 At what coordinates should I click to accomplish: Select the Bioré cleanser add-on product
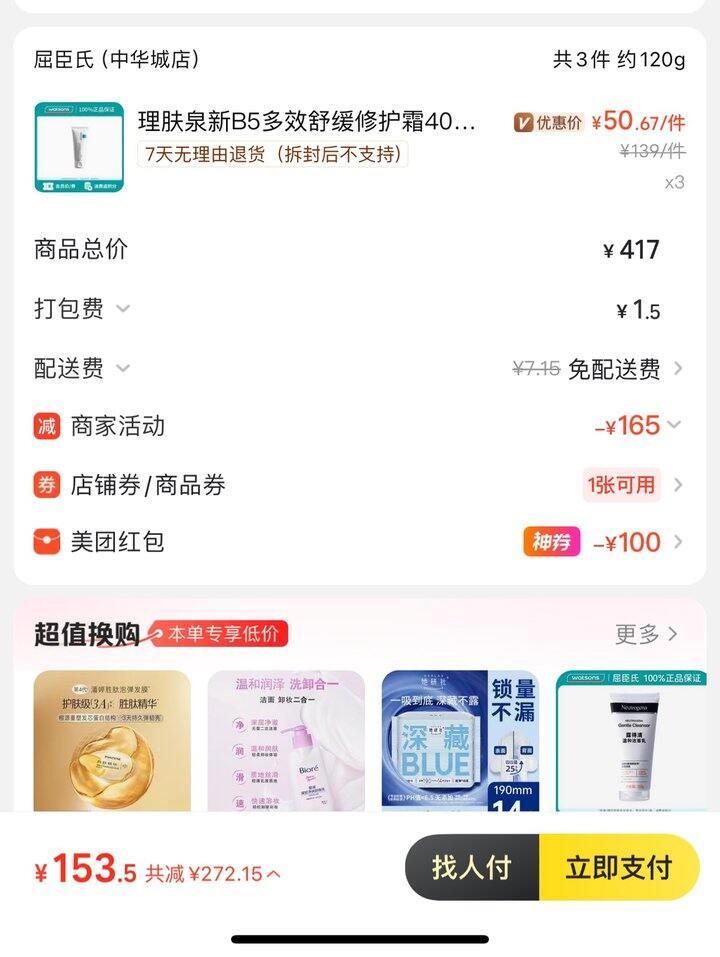286,741
